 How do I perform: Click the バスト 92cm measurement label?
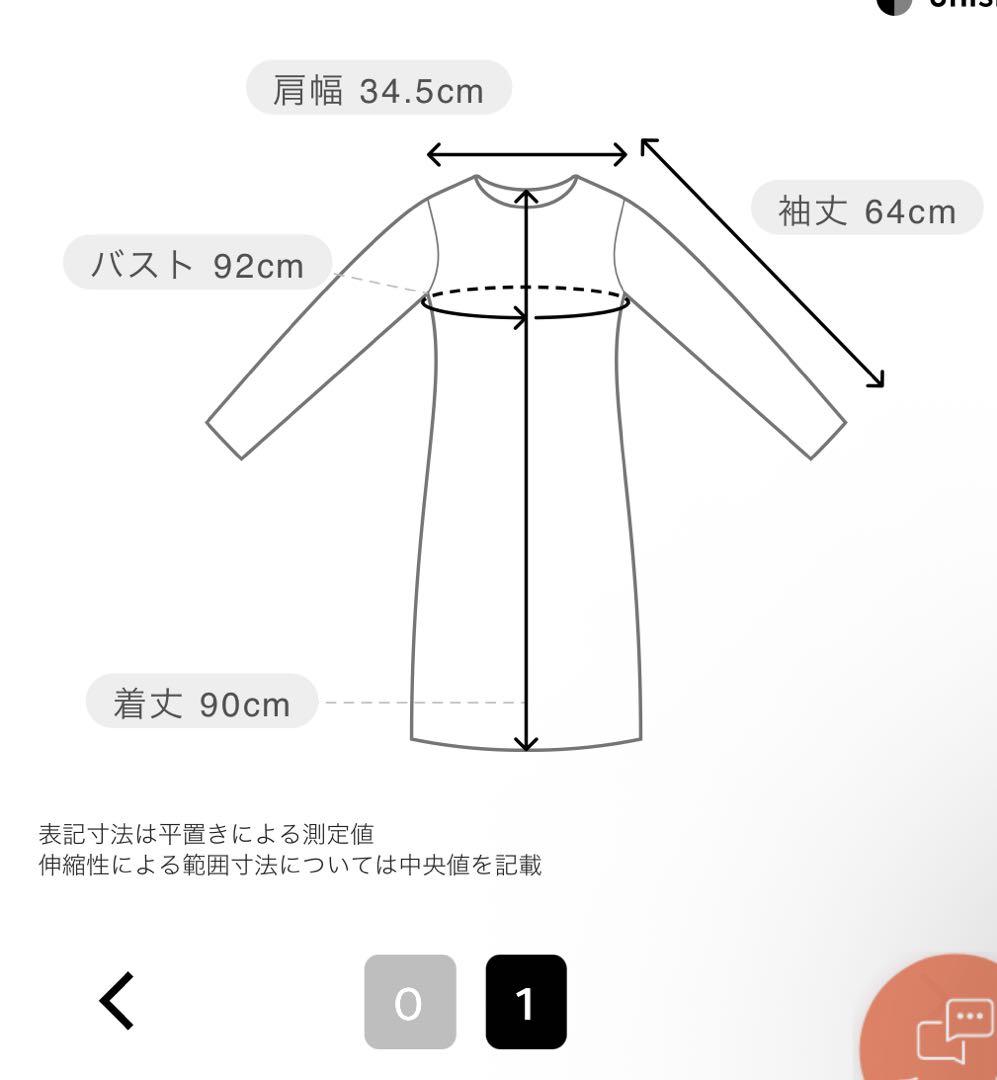tap(196, 264)
